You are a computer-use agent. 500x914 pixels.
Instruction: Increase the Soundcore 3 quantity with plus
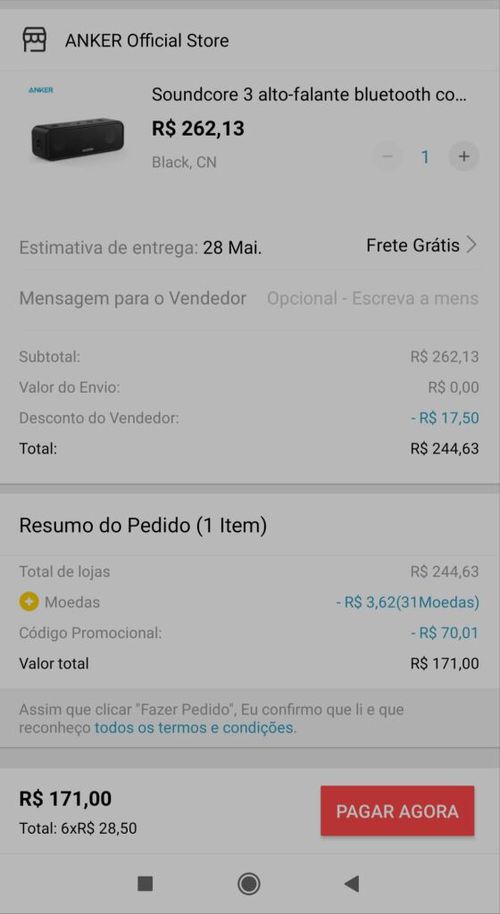pos(464,156)
